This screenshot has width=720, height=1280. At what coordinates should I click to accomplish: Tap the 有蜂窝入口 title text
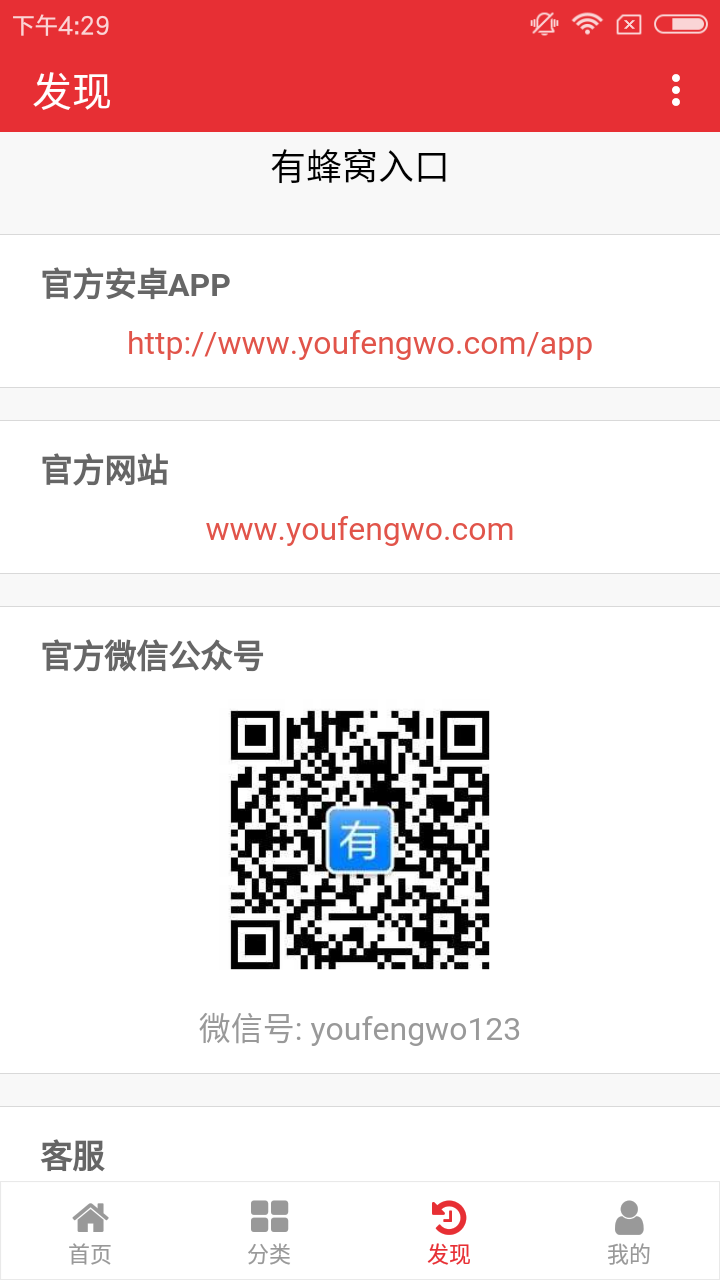pyautogui.click(x=360, y=168)
